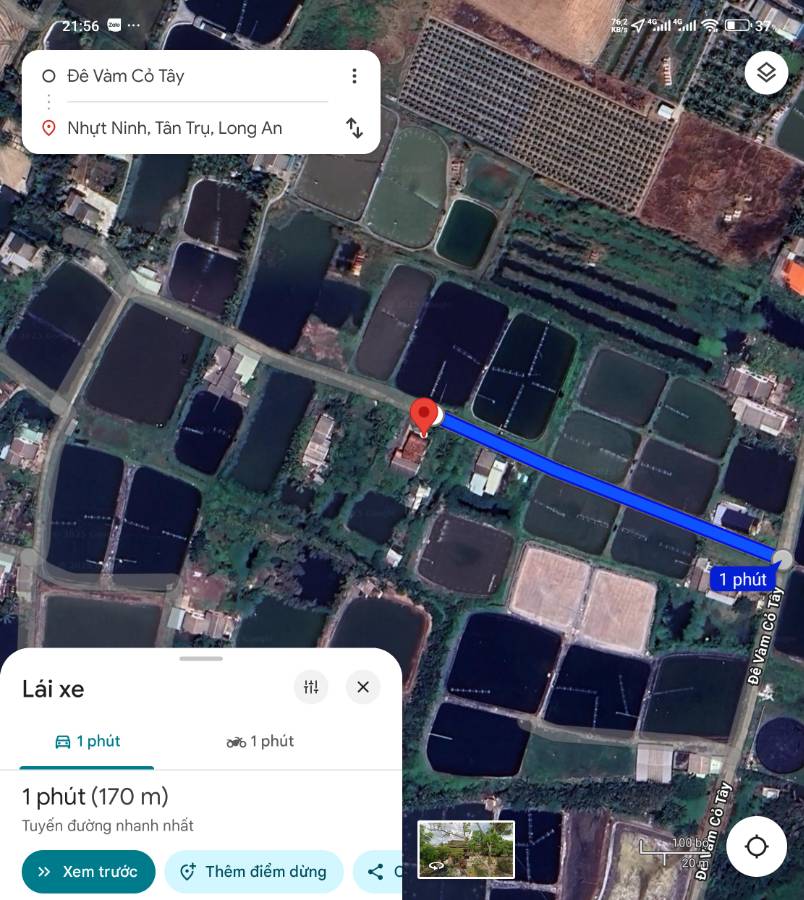The height and width of the screenshot is (900, 804).
Task: Add a stop with Thêm điểm dừng
Action: tap(254, 871)
